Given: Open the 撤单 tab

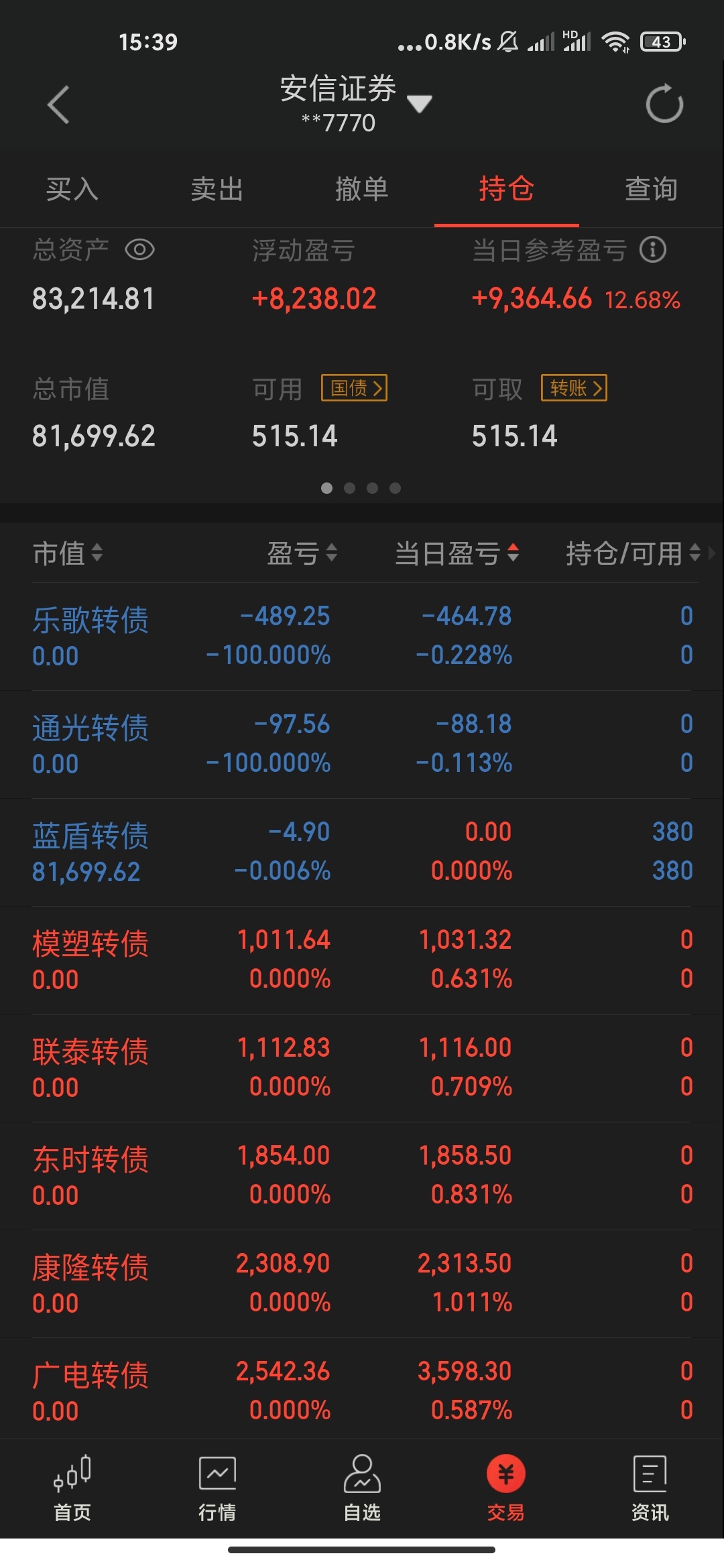Looking at the screenshot, I should pos(362,189).
